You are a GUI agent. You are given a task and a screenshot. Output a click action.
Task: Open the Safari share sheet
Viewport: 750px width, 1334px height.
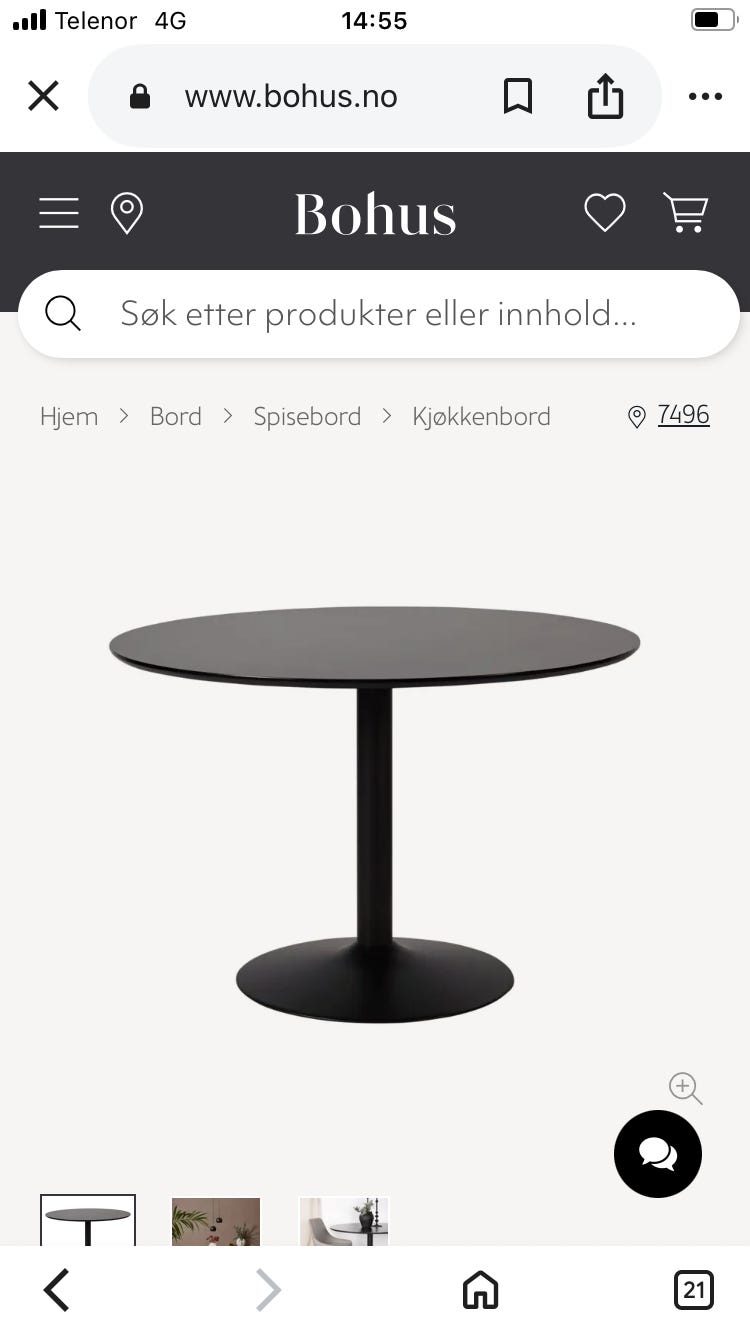(x=605, y=95)
